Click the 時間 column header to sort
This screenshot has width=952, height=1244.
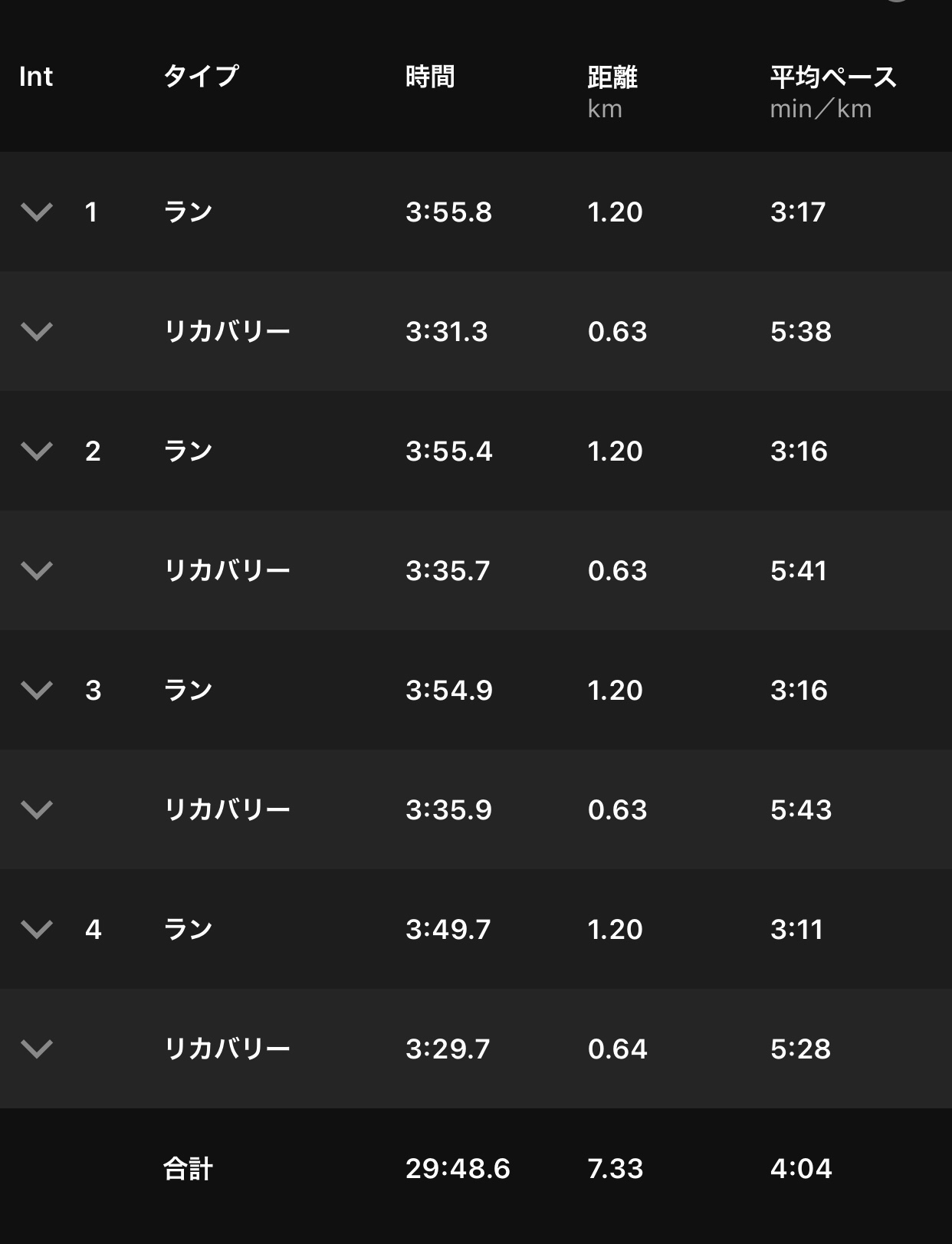pos(431,77)
